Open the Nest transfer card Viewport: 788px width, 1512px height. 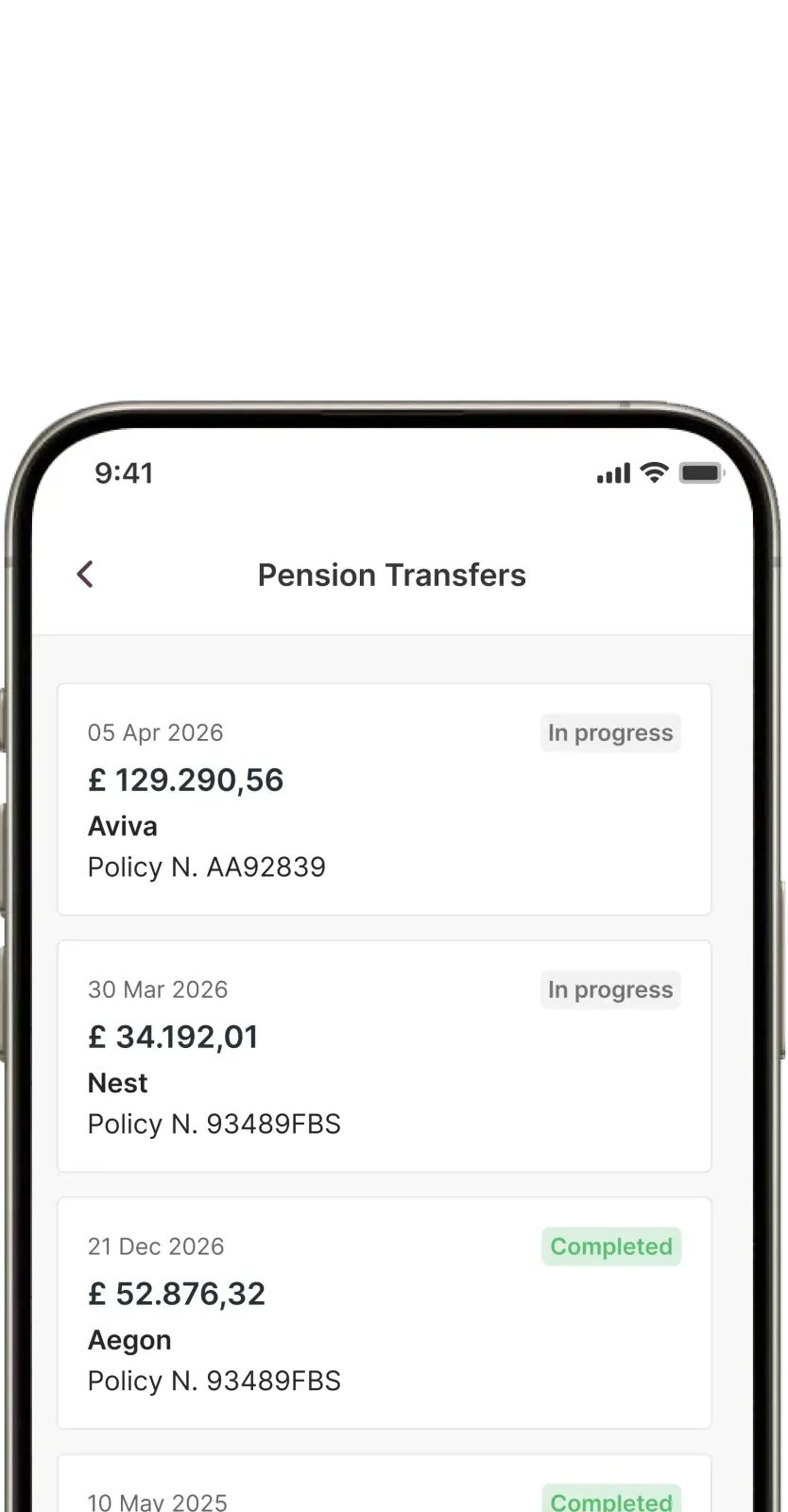pyautogui.click(x=384, y=1056)
